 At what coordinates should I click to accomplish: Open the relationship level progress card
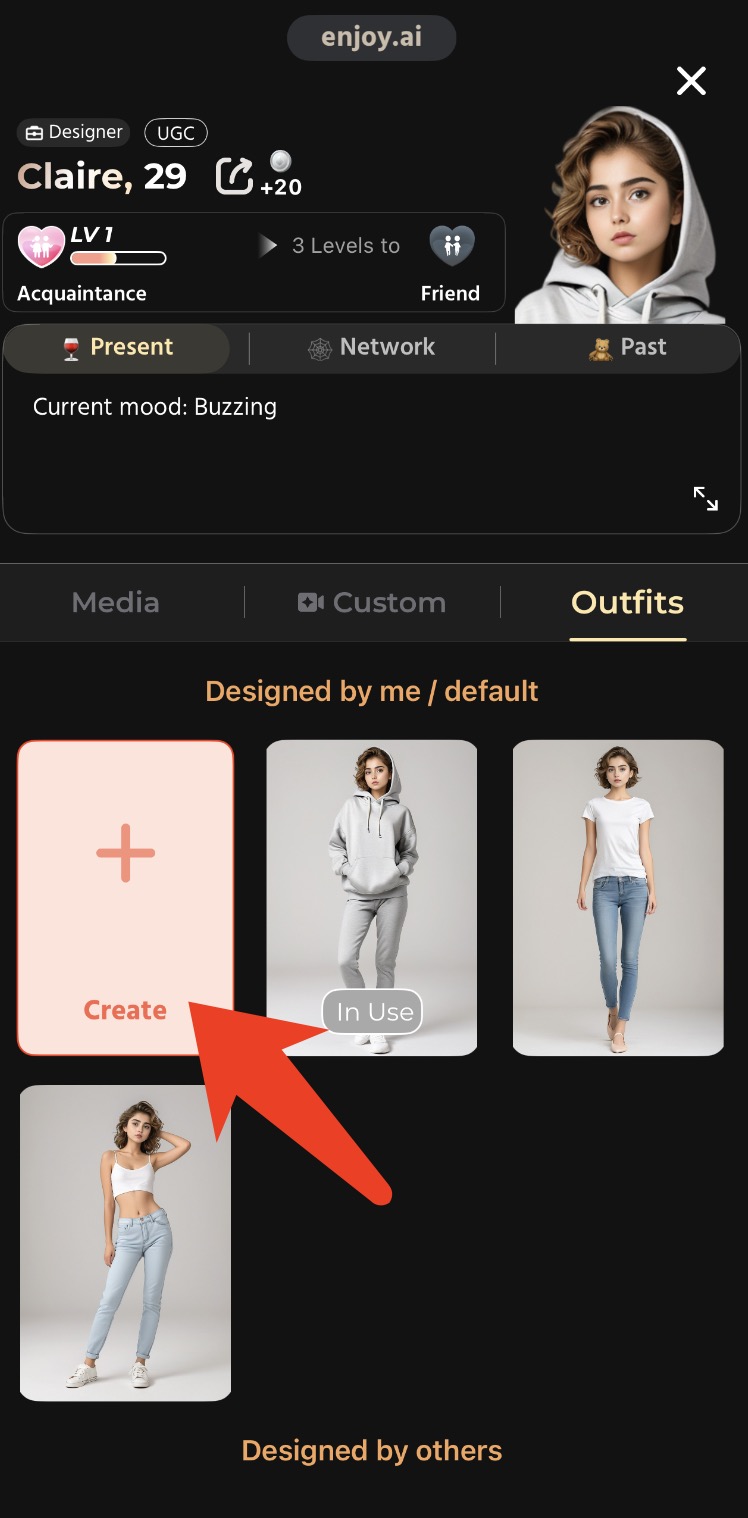point(253,263)
